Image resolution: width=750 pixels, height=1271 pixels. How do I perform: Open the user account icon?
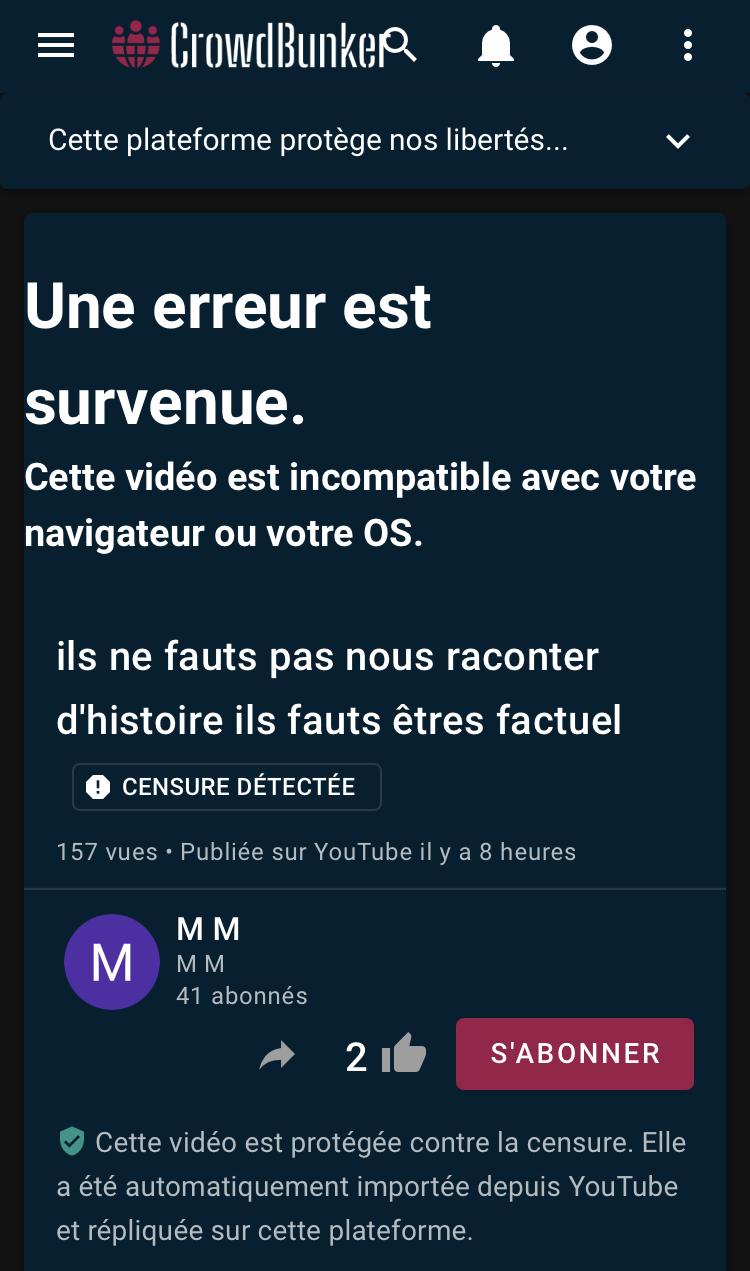[x=592, y=45]
